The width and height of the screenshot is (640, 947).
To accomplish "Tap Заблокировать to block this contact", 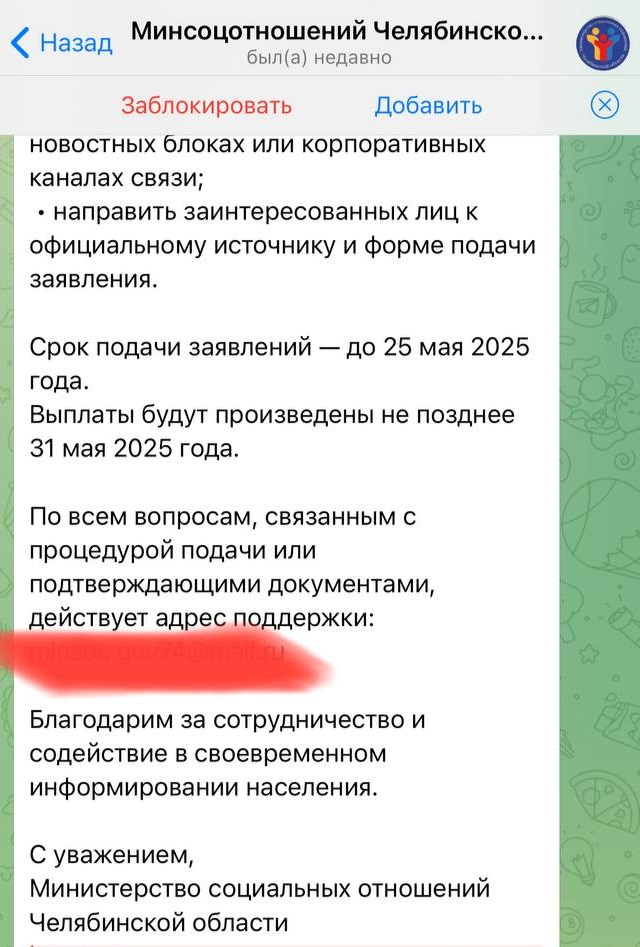I will click(206, 105).
